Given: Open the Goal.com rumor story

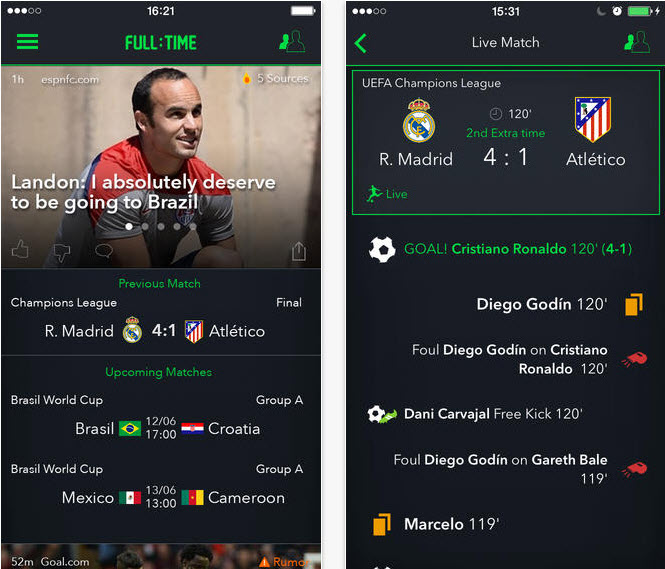Looking at the screenshot, I should pyautogui.click(x=160, y=560).
